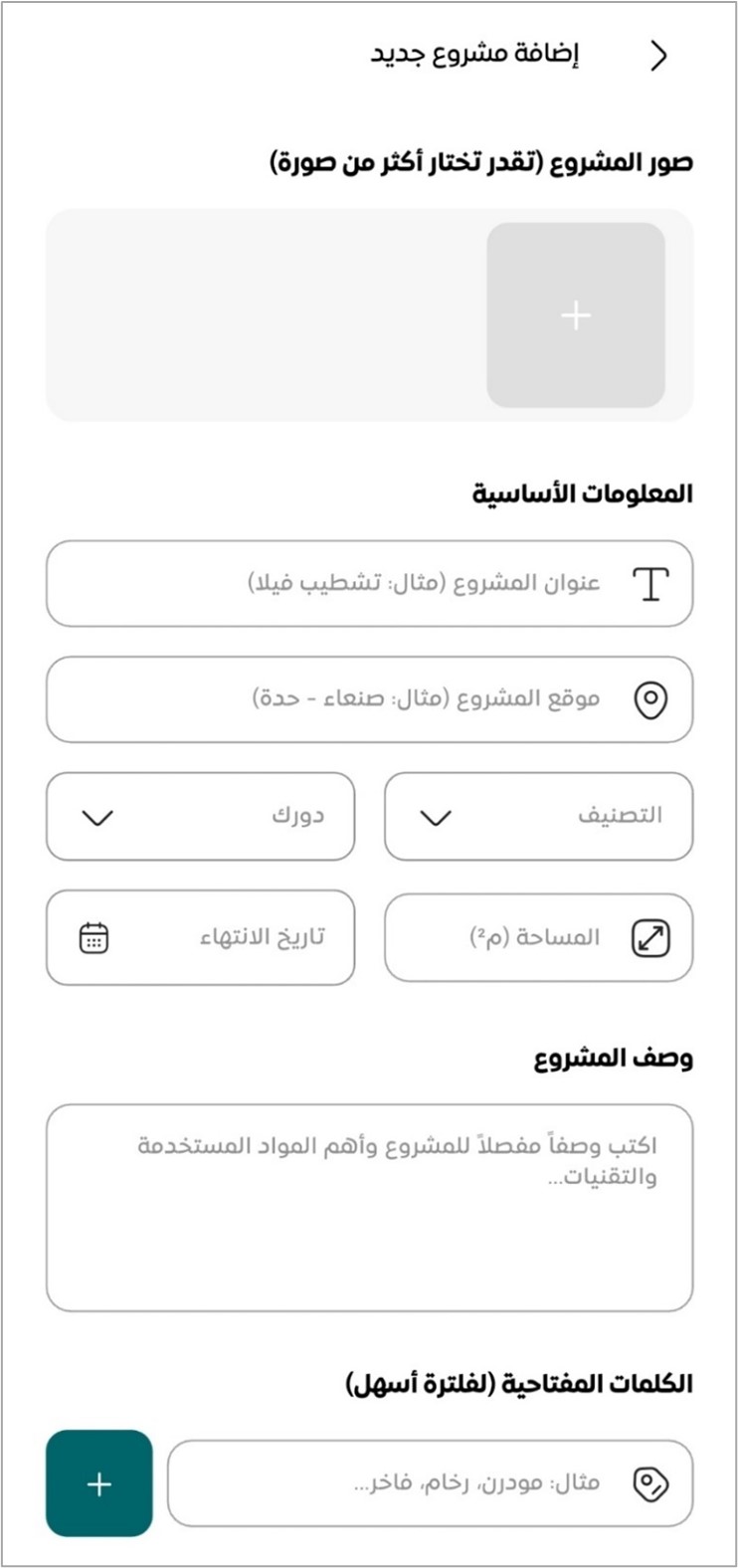The image size is (738, 1568).
Task: Pick the completion date (تاريخ الانتهاء)
Action: coord(200,938)
